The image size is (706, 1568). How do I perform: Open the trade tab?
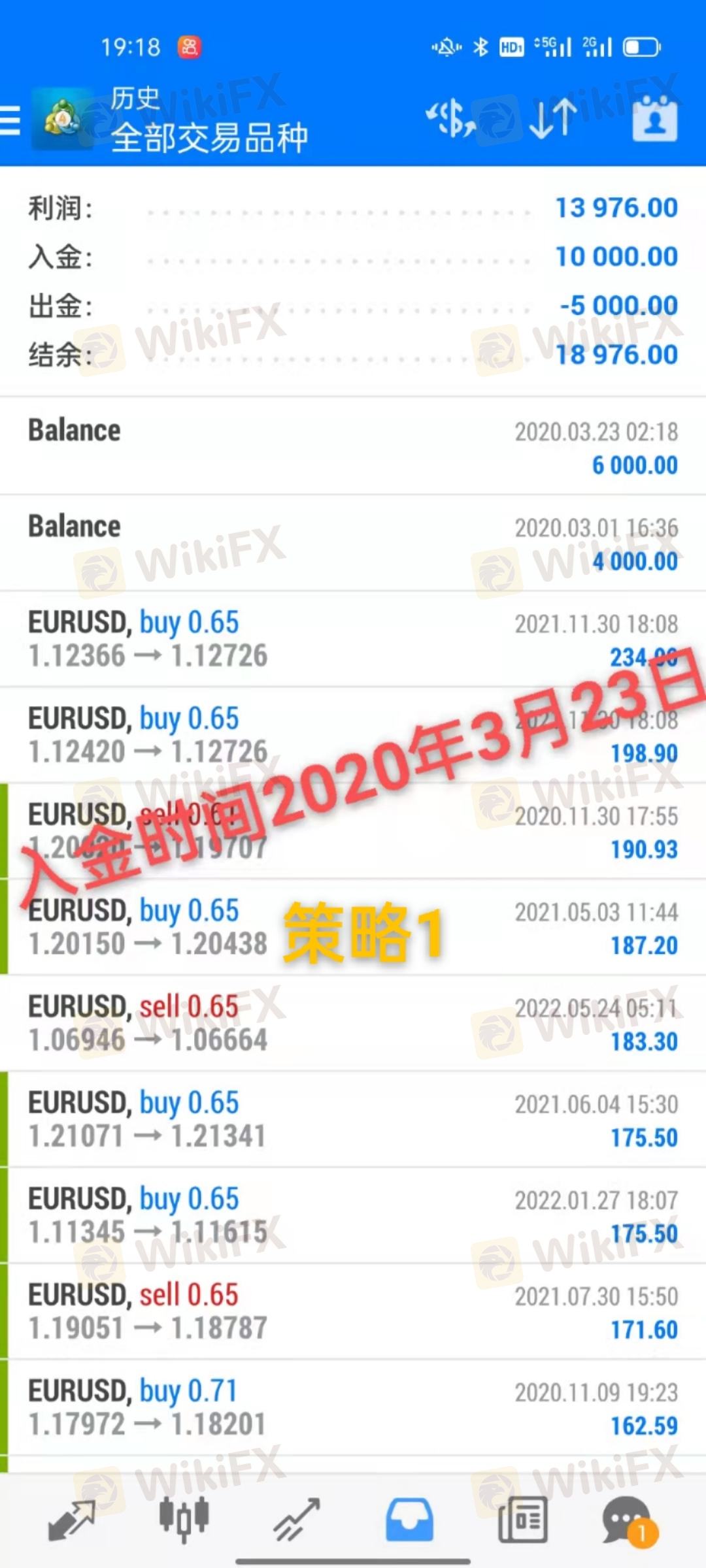[x=296, y=1519]
